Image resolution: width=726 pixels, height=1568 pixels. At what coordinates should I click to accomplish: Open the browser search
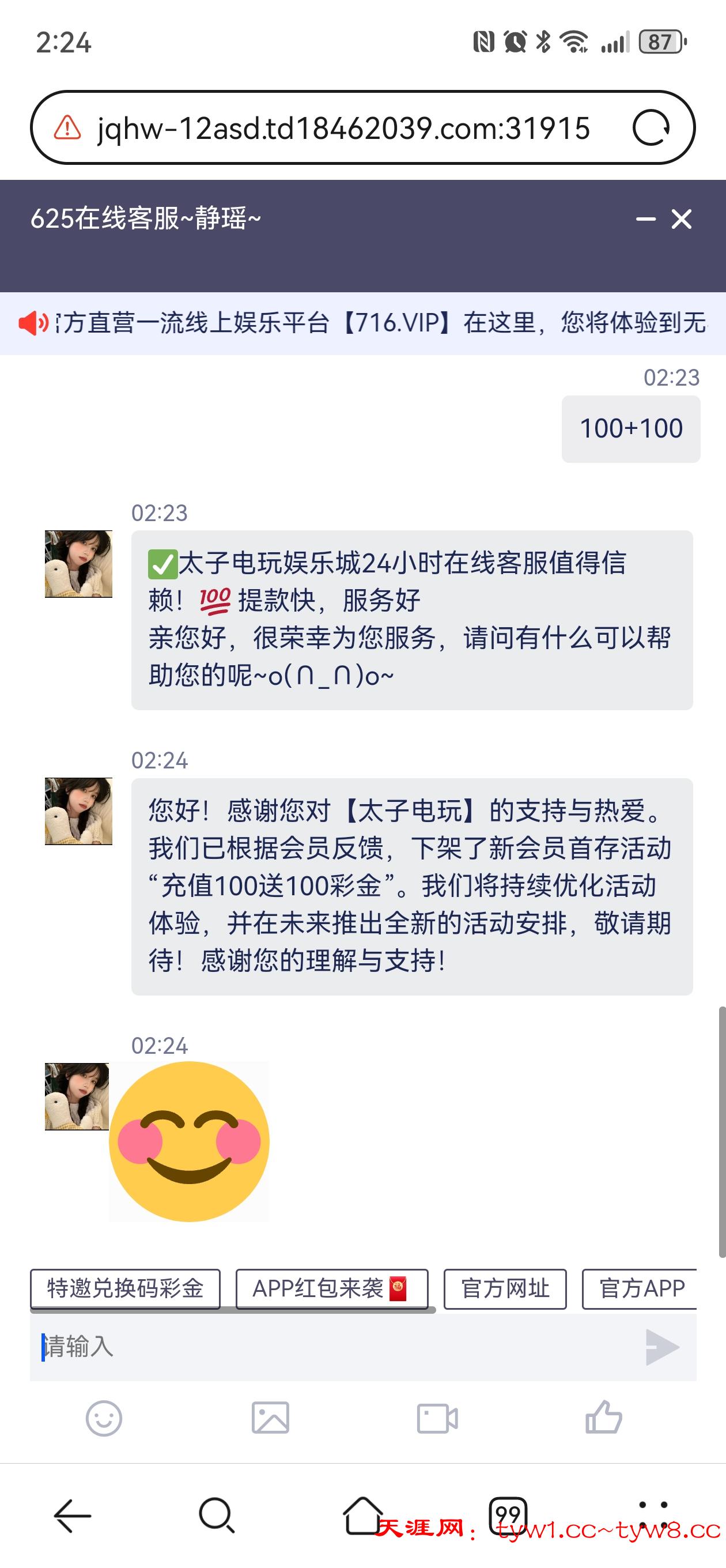click(217, 1515)
